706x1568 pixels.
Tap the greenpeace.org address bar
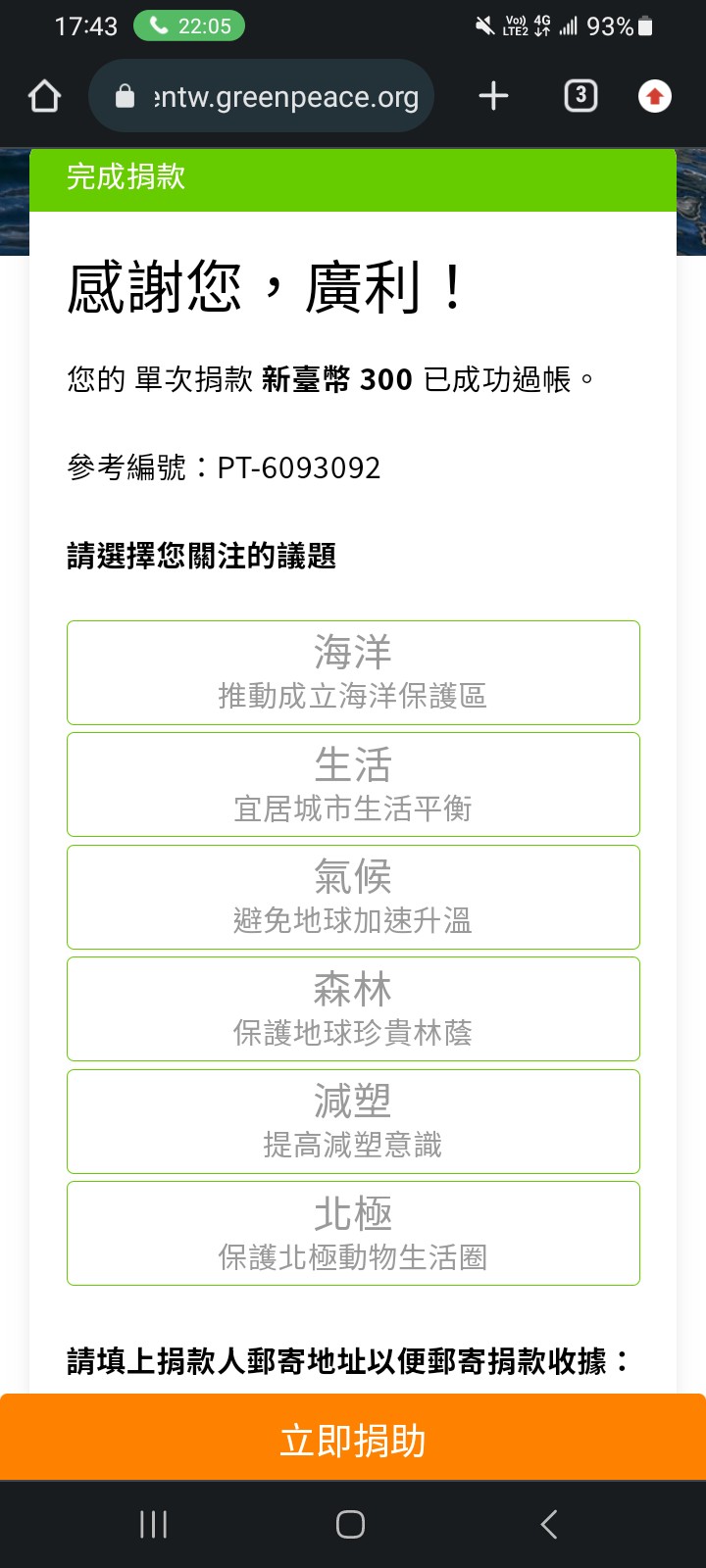coord(262,96)
